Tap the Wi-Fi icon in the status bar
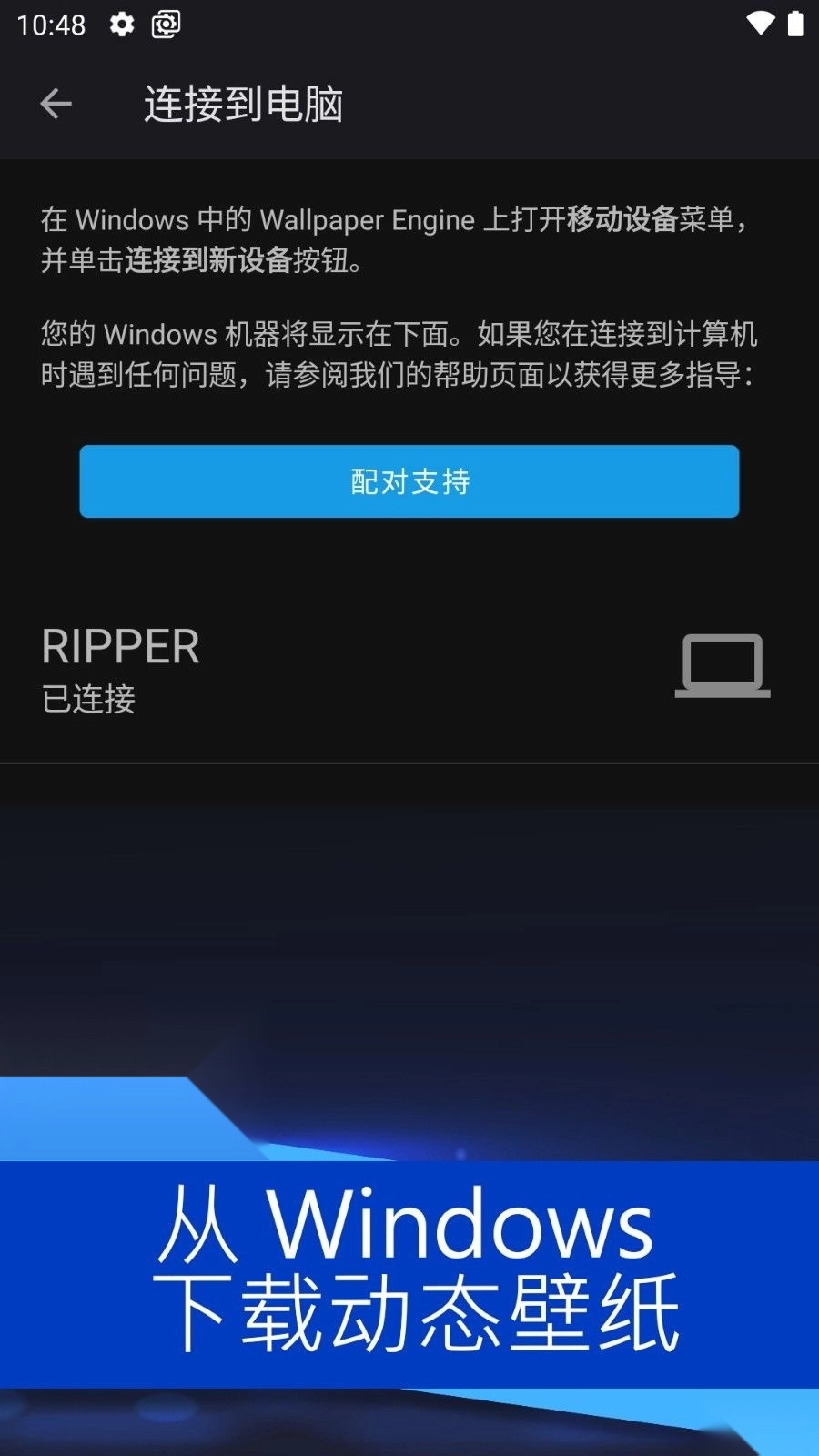The width and height of the screenshot is (819, 1456). 761,25
